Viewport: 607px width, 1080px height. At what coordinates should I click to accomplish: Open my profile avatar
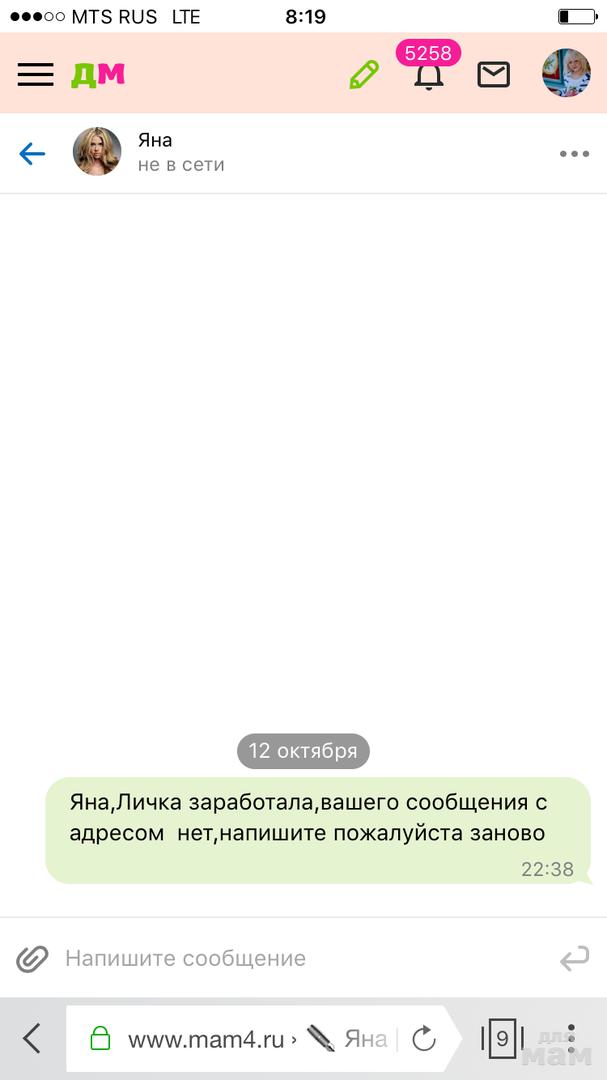566,73
